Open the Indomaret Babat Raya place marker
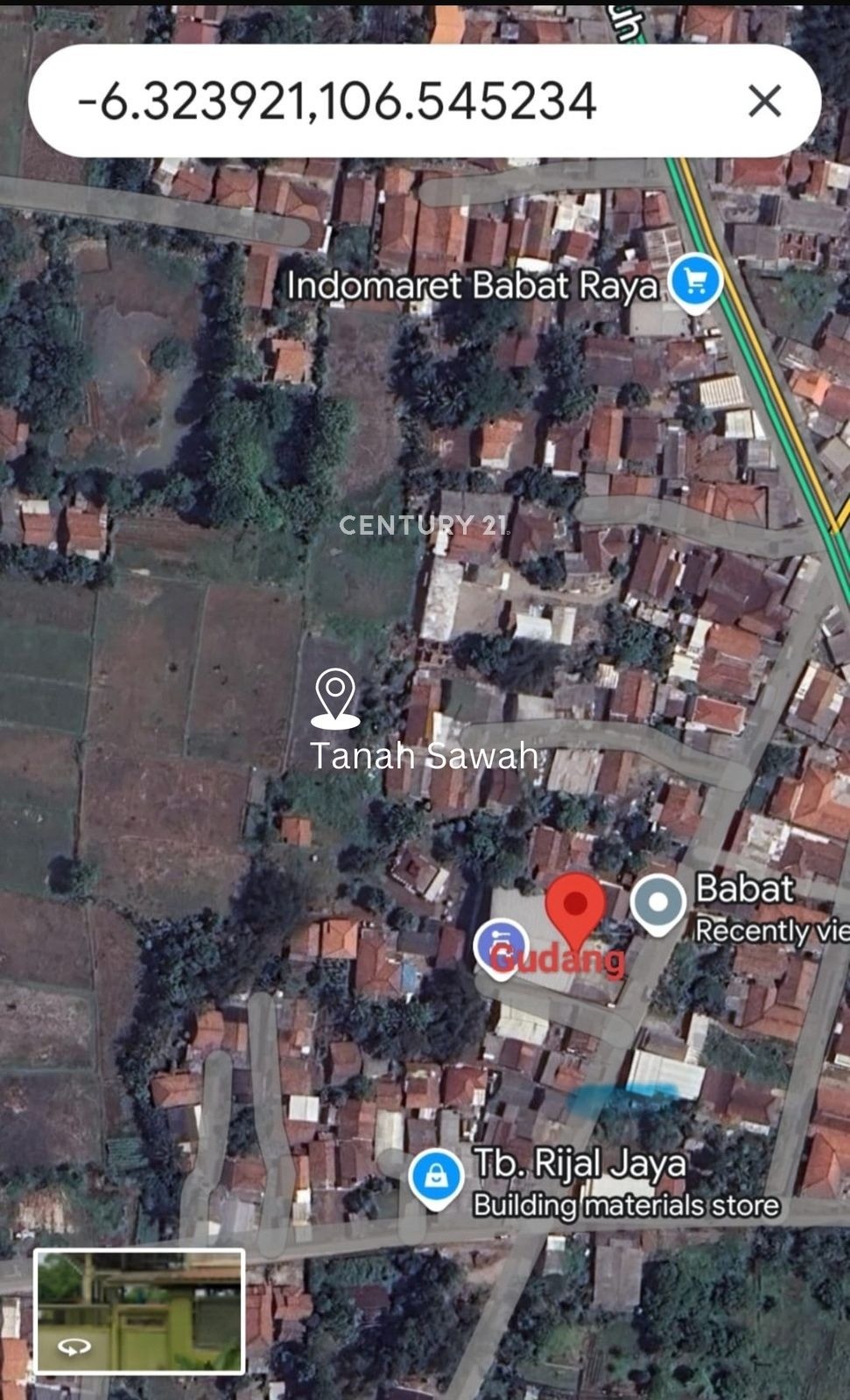Screen dimensions: 850x1400 coord(695,284)
